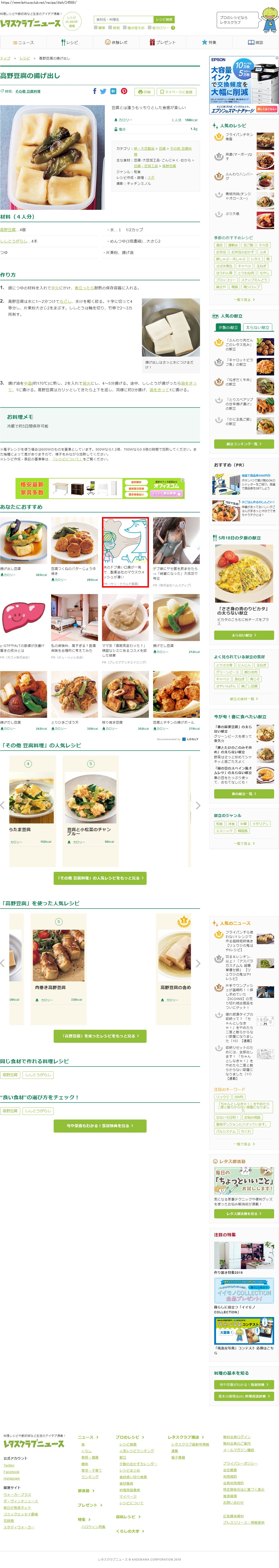Tap the レシピ検索 button
Image resolution: width=279 pixels, height=1568 pixels.
pos(164,20)
